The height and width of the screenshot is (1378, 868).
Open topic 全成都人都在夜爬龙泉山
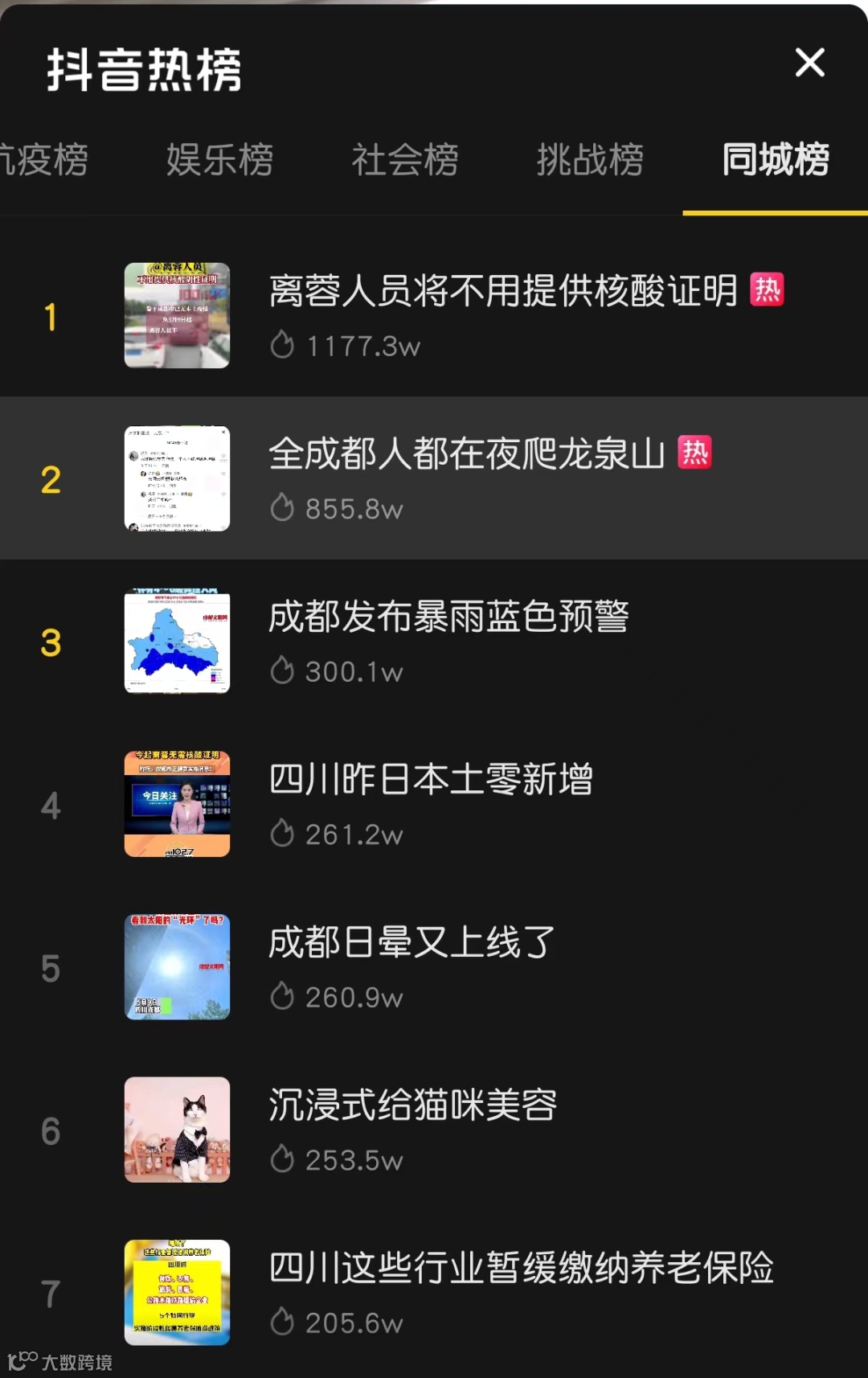tap(466, 455)
